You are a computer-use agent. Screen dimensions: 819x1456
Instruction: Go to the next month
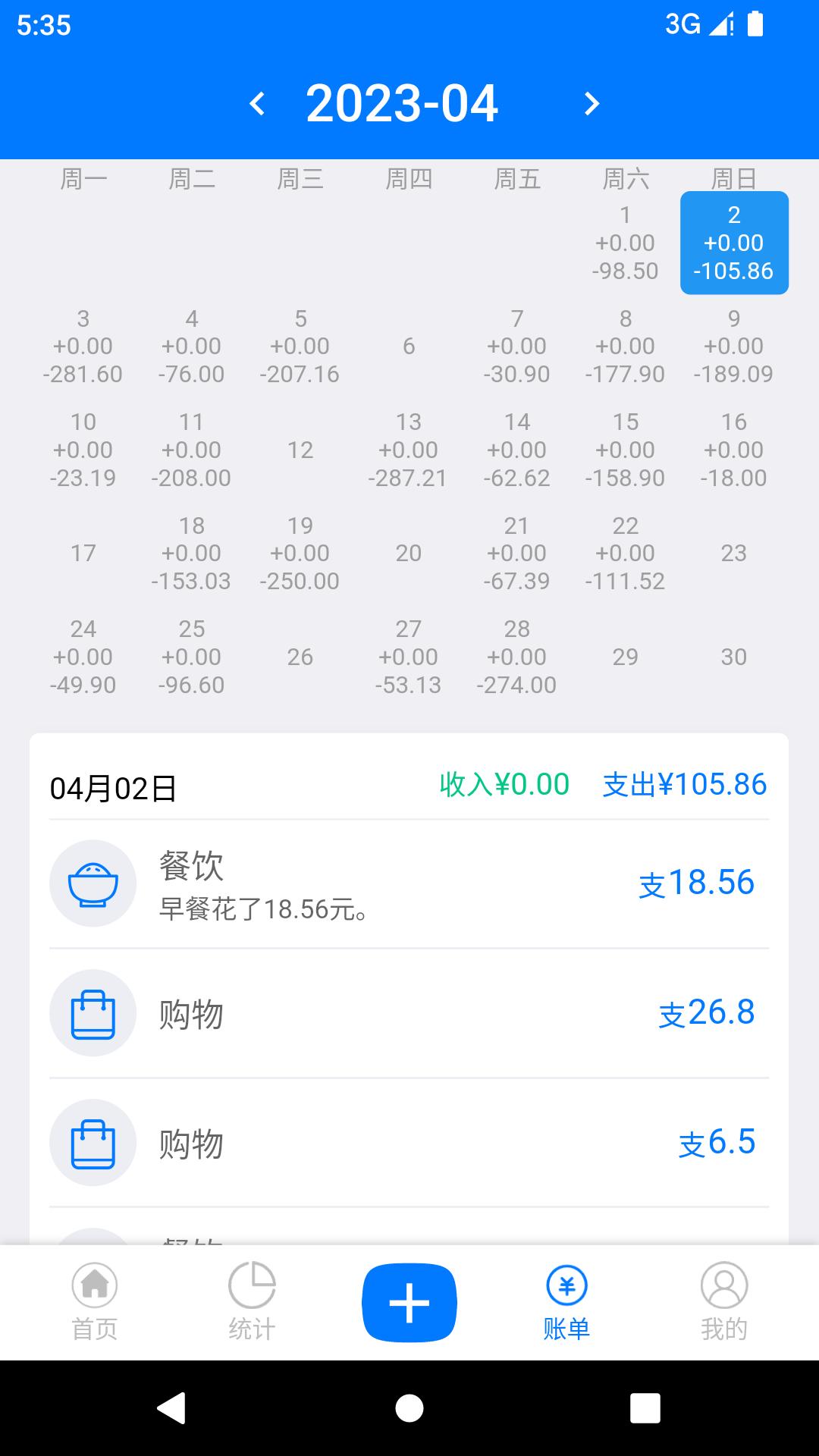point(591,104)
